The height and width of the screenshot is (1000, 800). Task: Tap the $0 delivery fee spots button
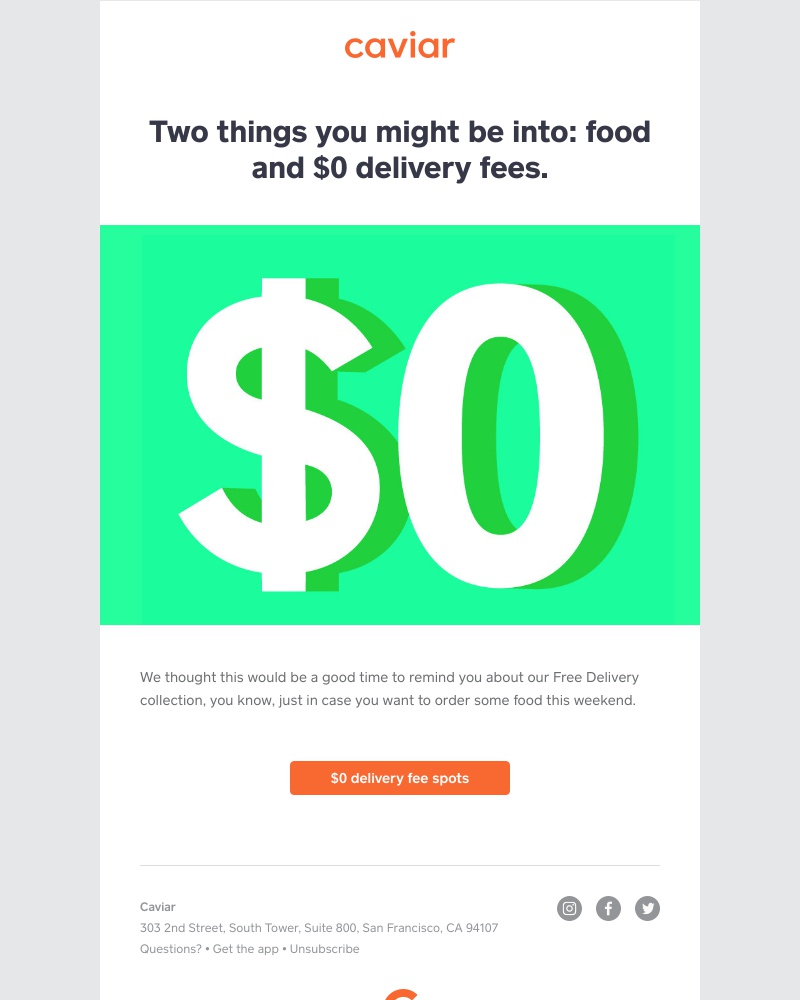pos(400,778)
